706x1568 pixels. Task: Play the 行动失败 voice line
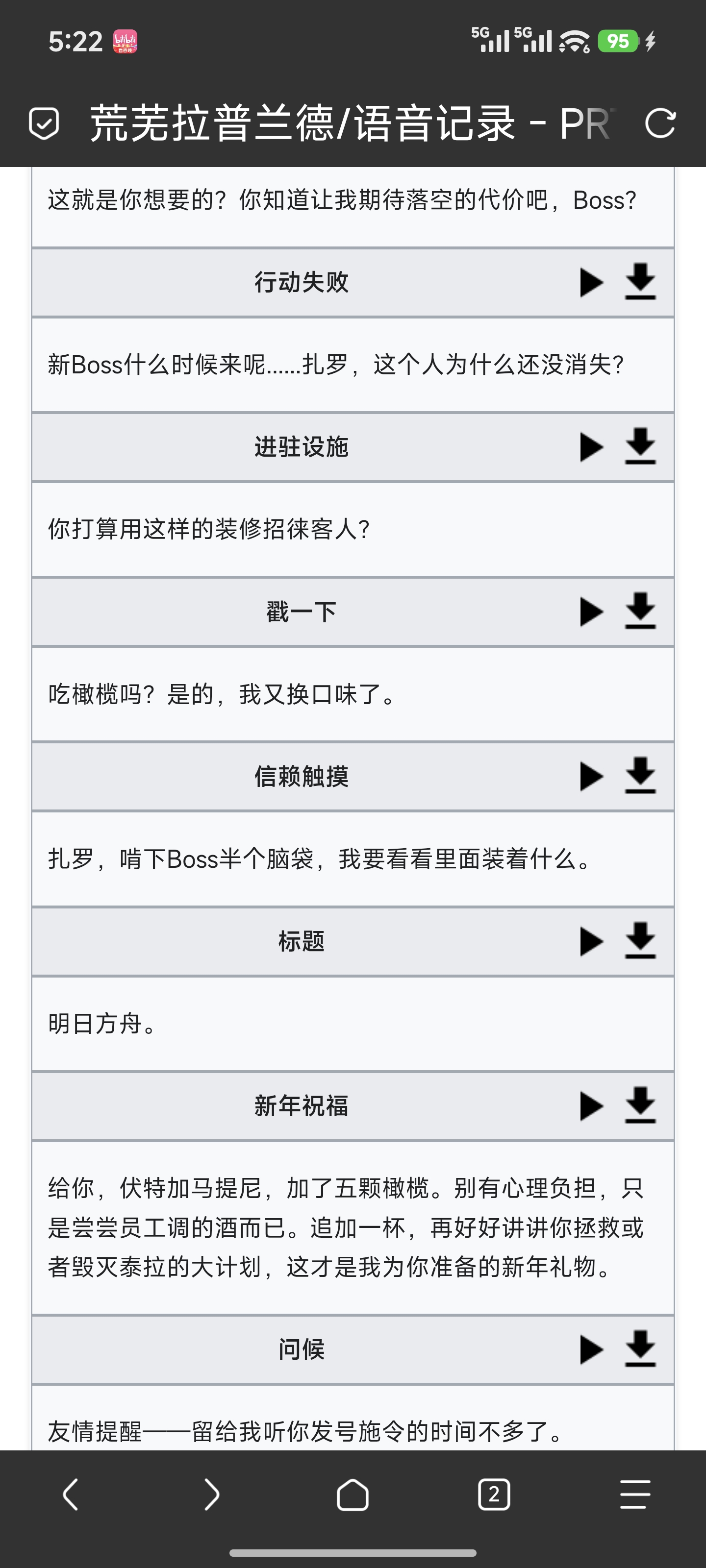[x=591, y=282]
